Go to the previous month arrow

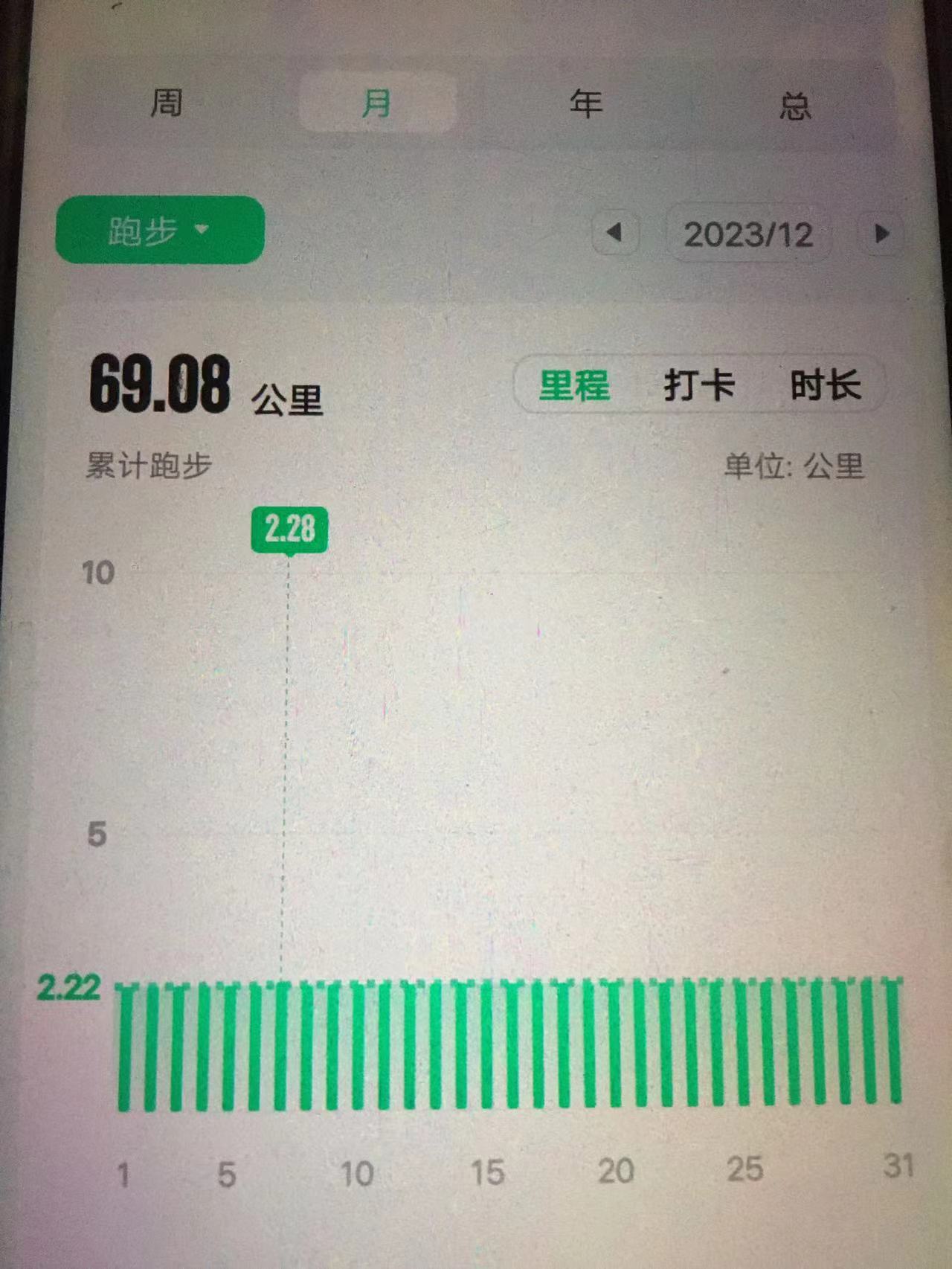coord(614,234)
